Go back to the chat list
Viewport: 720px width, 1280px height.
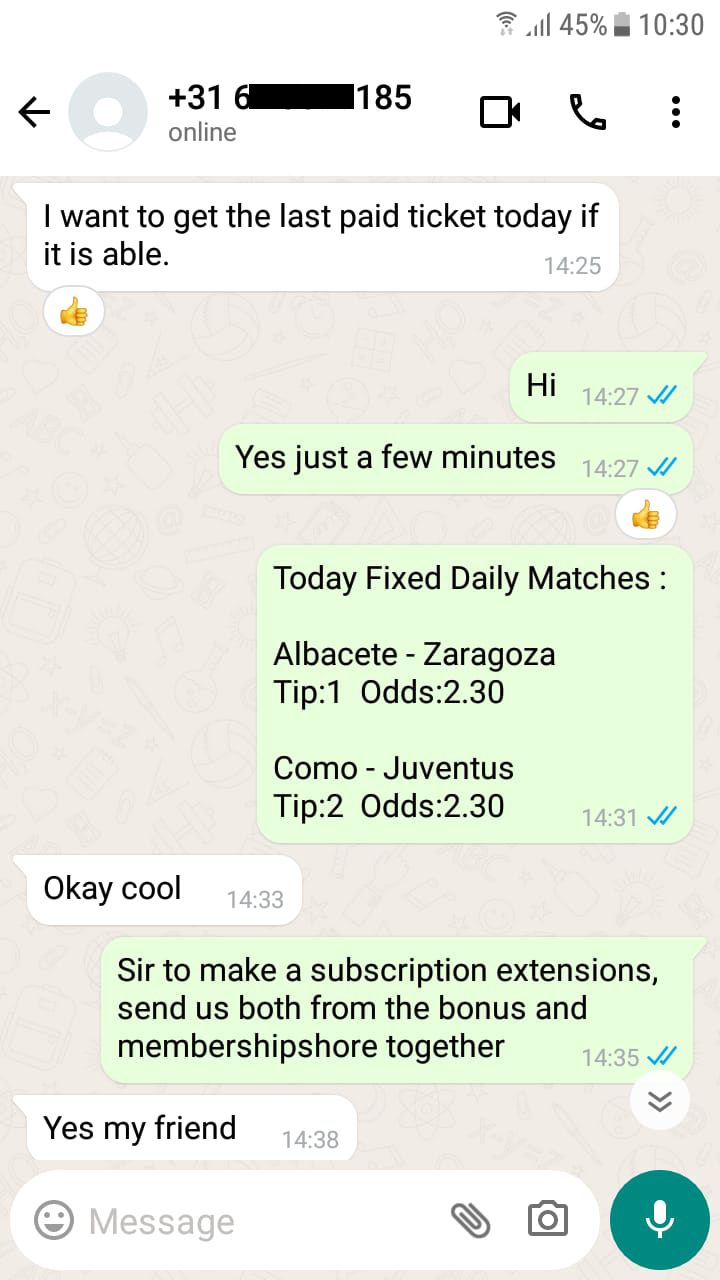(x=34, y=112)
